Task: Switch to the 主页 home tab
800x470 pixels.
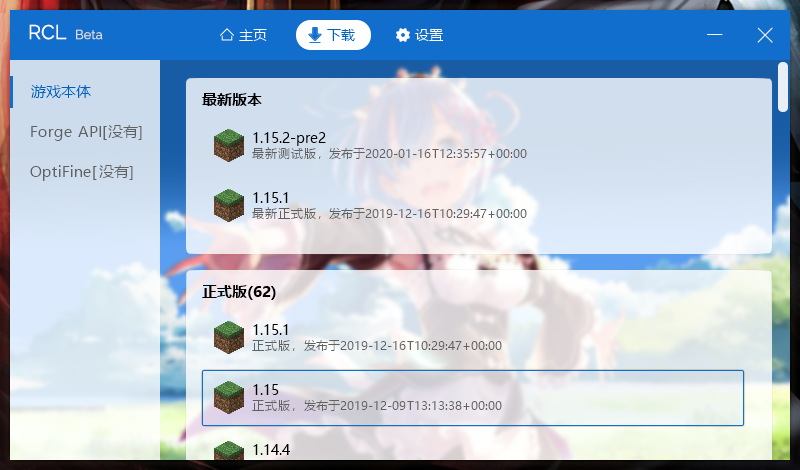Action: 243,35
